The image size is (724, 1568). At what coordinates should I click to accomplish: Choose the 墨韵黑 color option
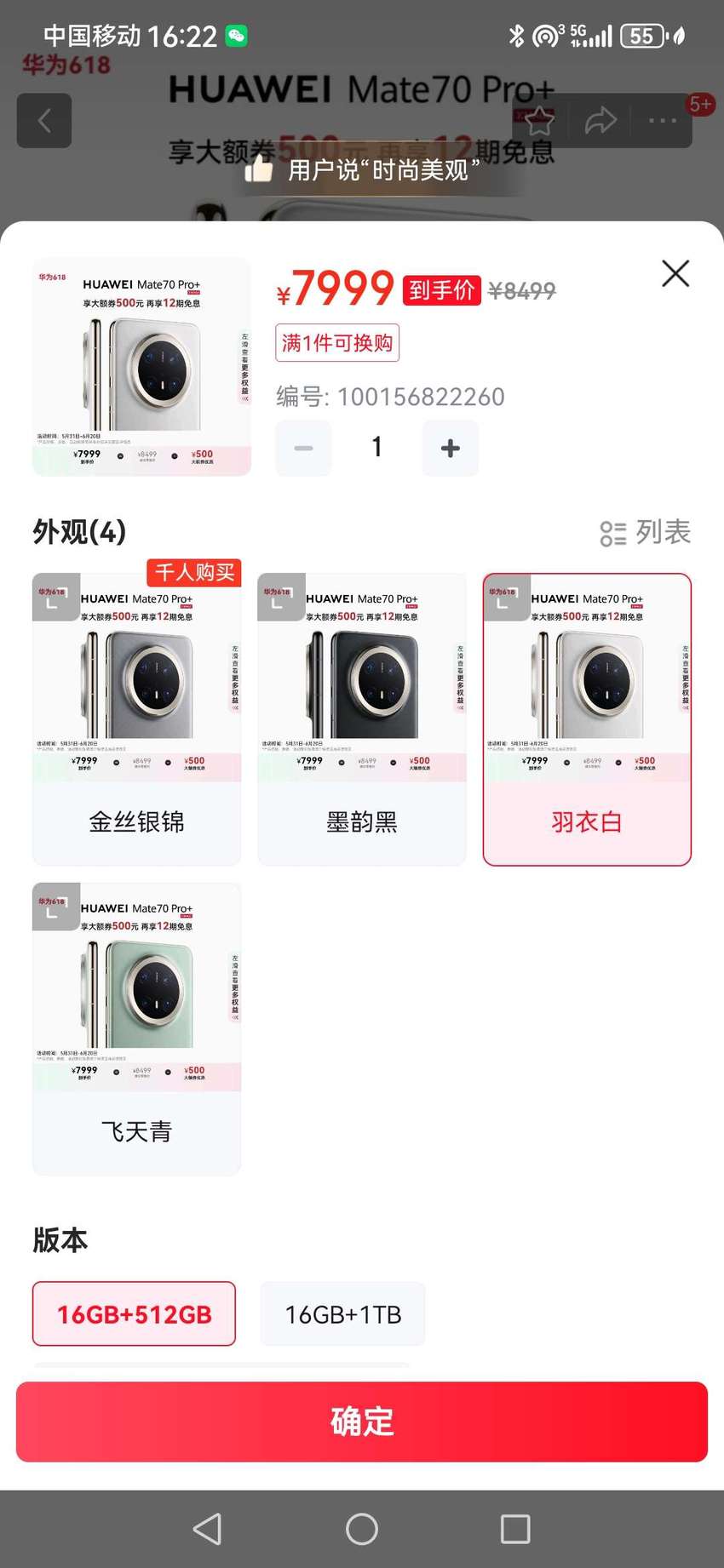[362, 719]
